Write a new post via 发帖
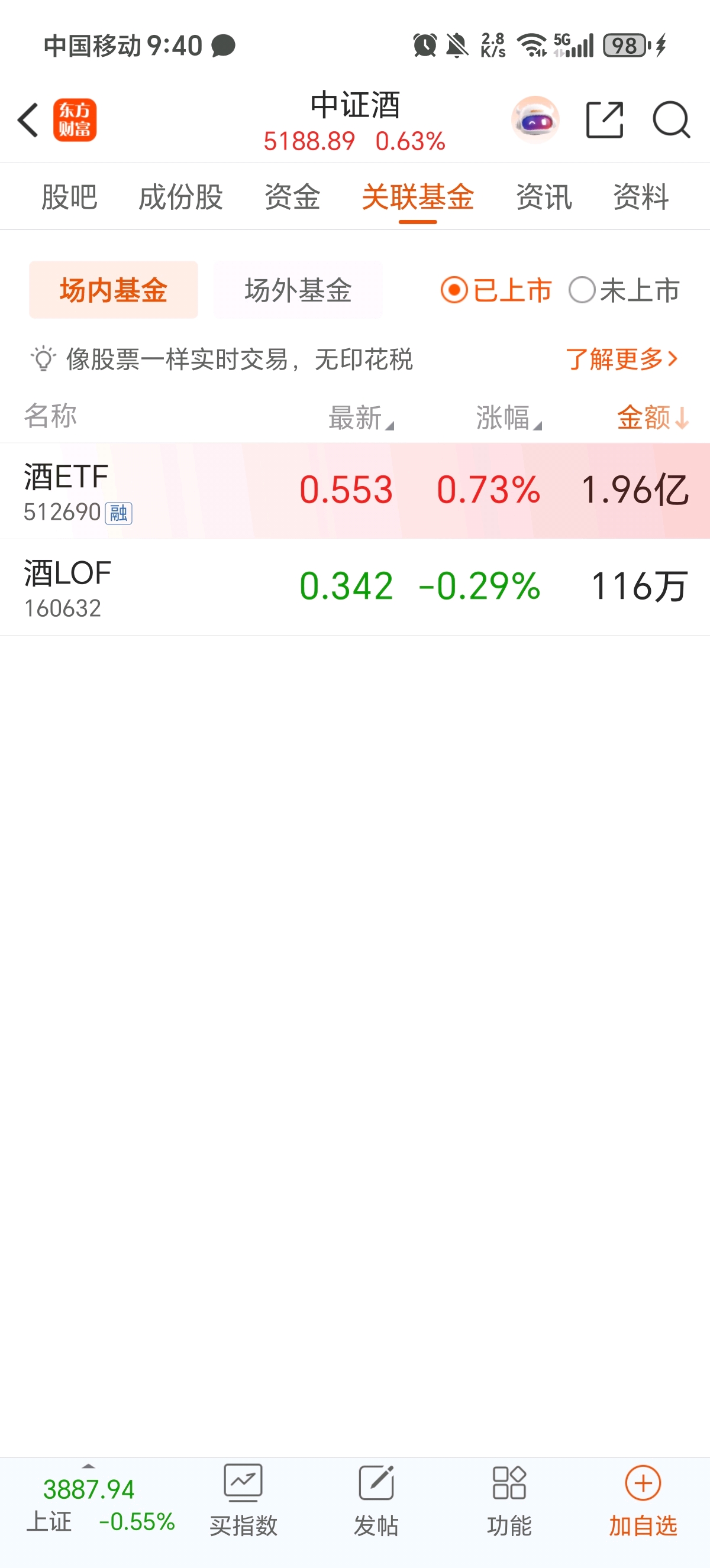 376,1498
